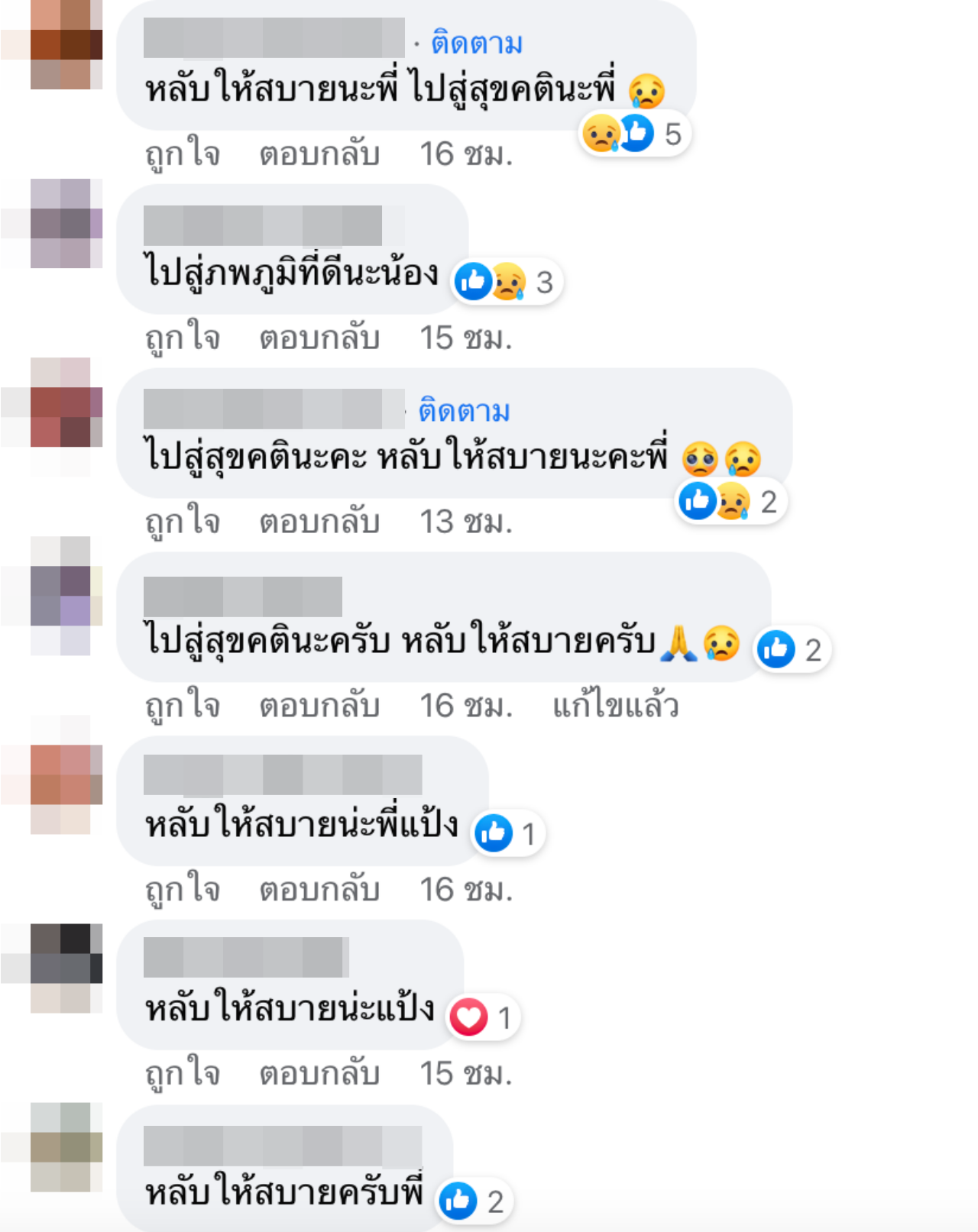Open the heart reaction on หลับให้สบายน่ะแป้ง
This screenshot has height=1232, width=978.
pyautogui.click(x=483, y=1017)
